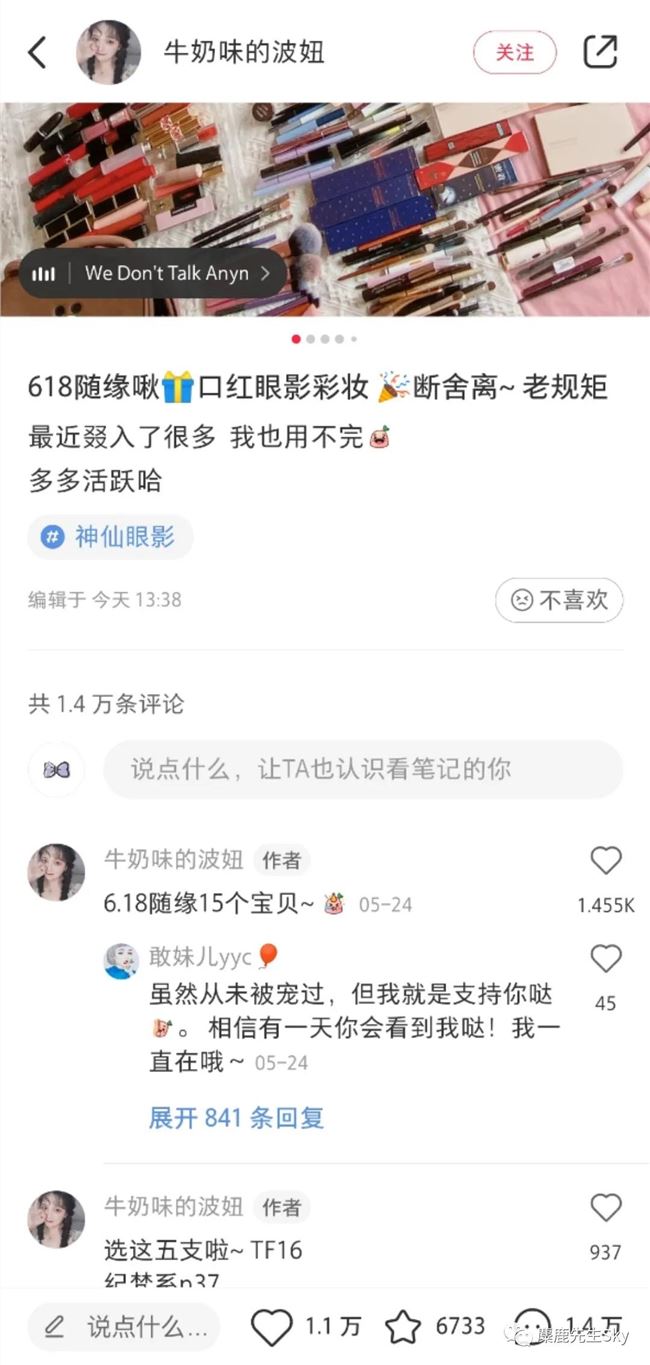
Task: Save post with the star icon
Action: coord(403,1327)
